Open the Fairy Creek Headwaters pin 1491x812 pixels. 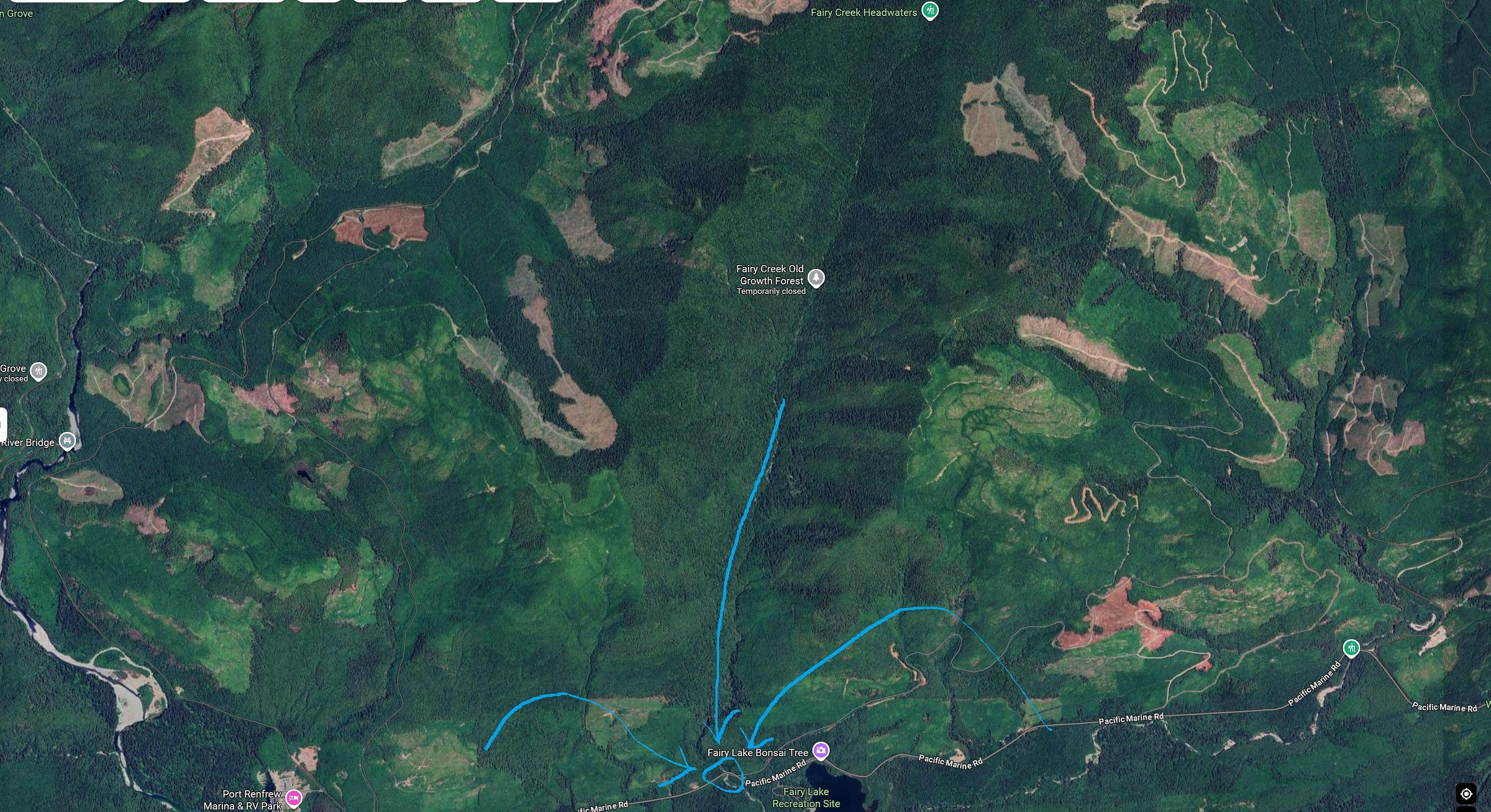(x=929, y=11)
